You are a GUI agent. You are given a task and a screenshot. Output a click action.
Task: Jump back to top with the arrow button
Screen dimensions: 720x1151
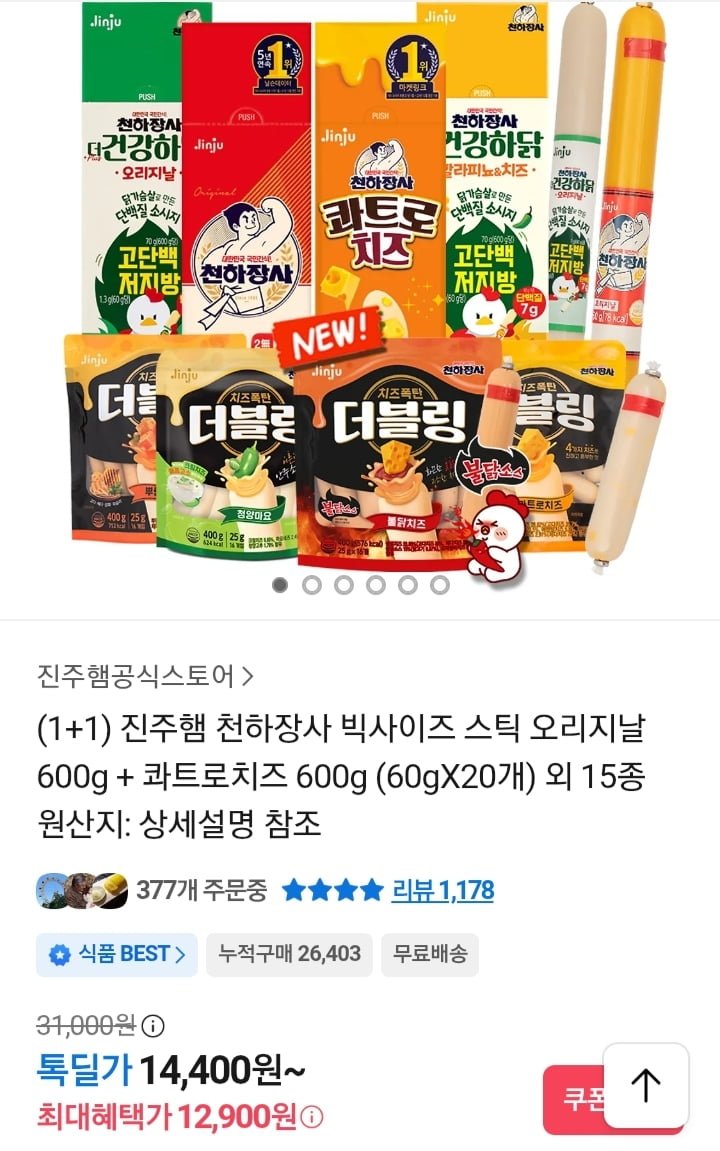click(646, 1085)
